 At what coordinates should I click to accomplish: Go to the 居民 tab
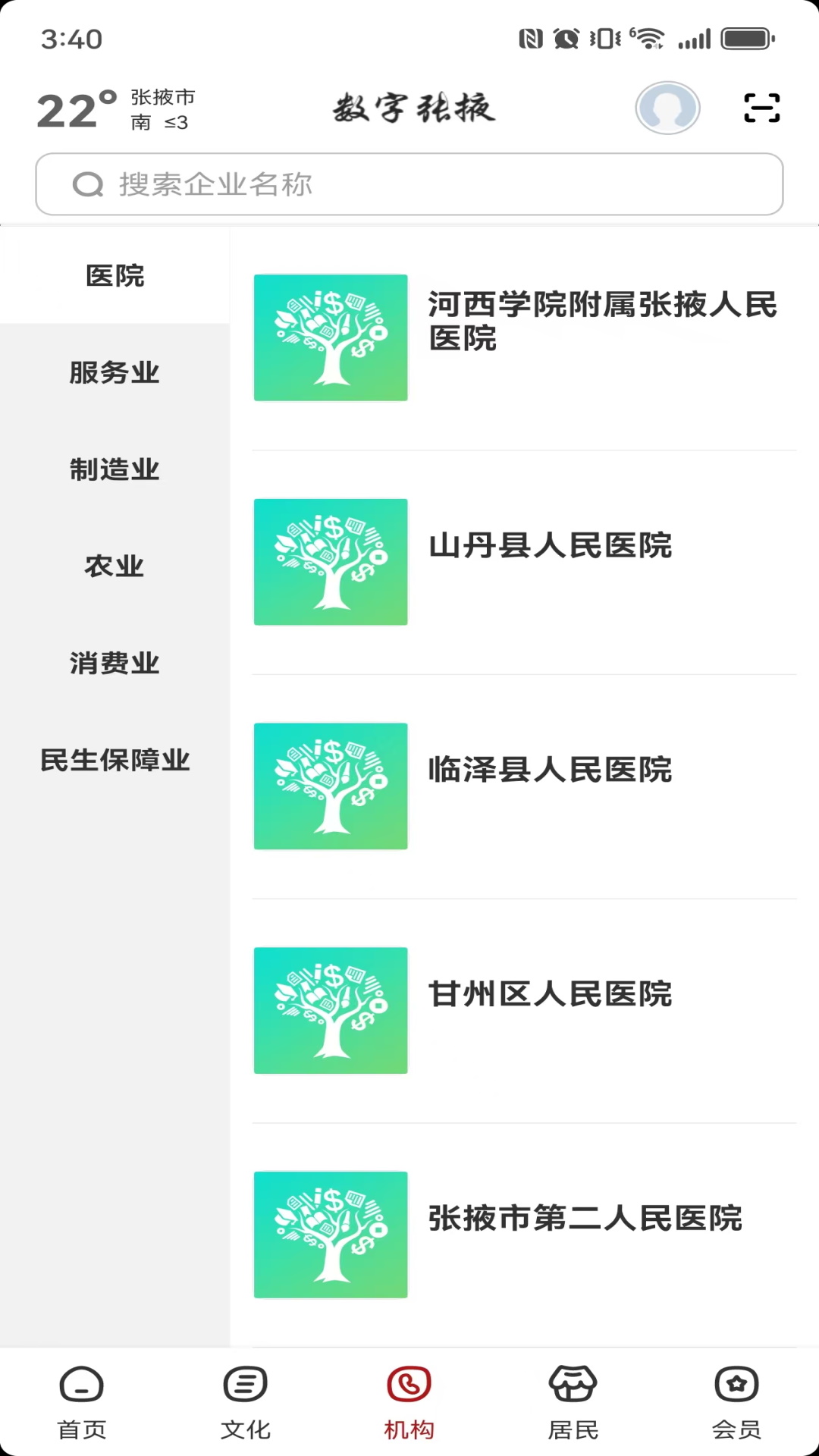pyautogui.click(x=573, y=1402)
